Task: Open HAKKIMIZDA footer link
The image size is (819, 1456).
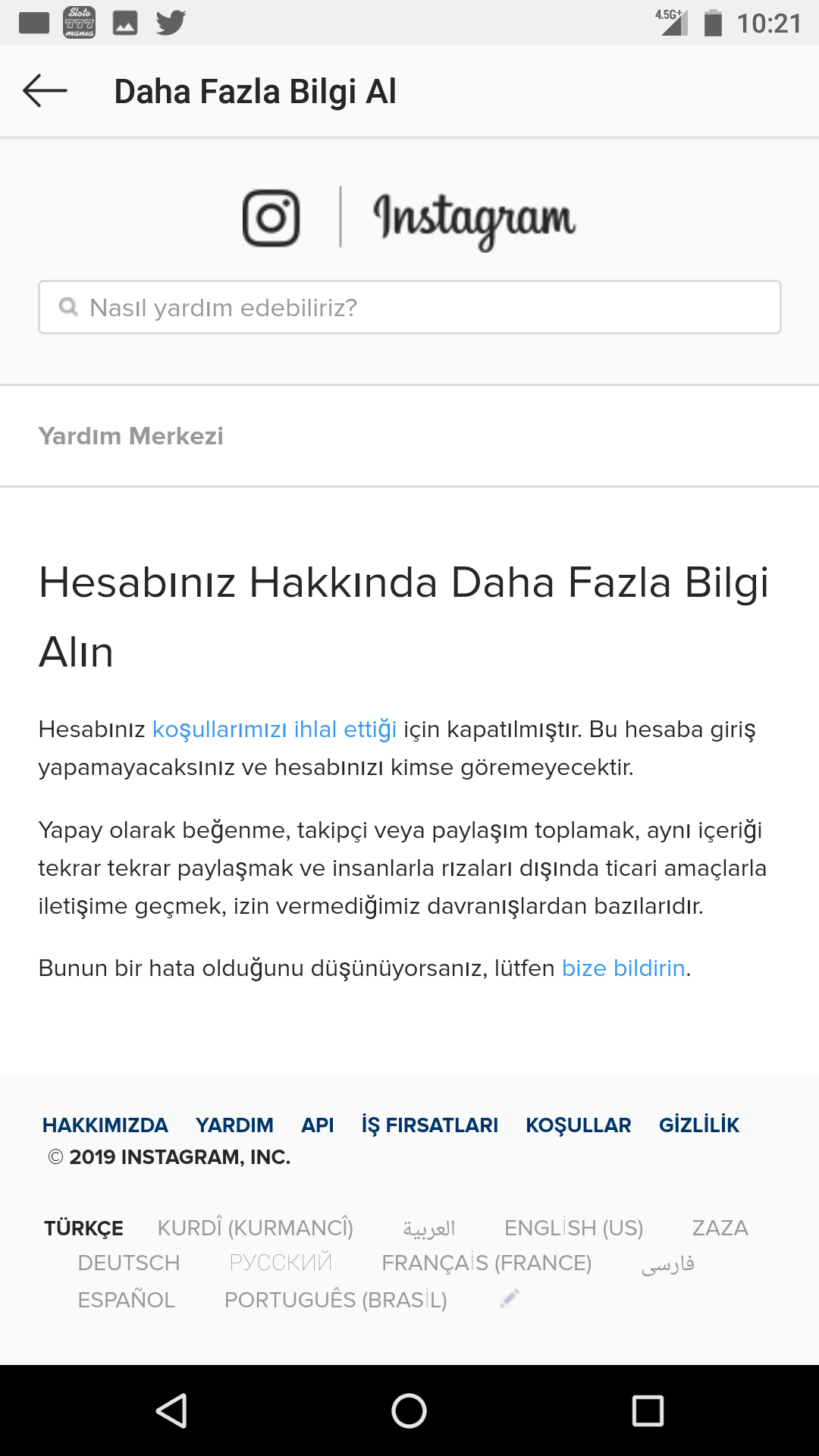Action: (x=105, y=1125)
